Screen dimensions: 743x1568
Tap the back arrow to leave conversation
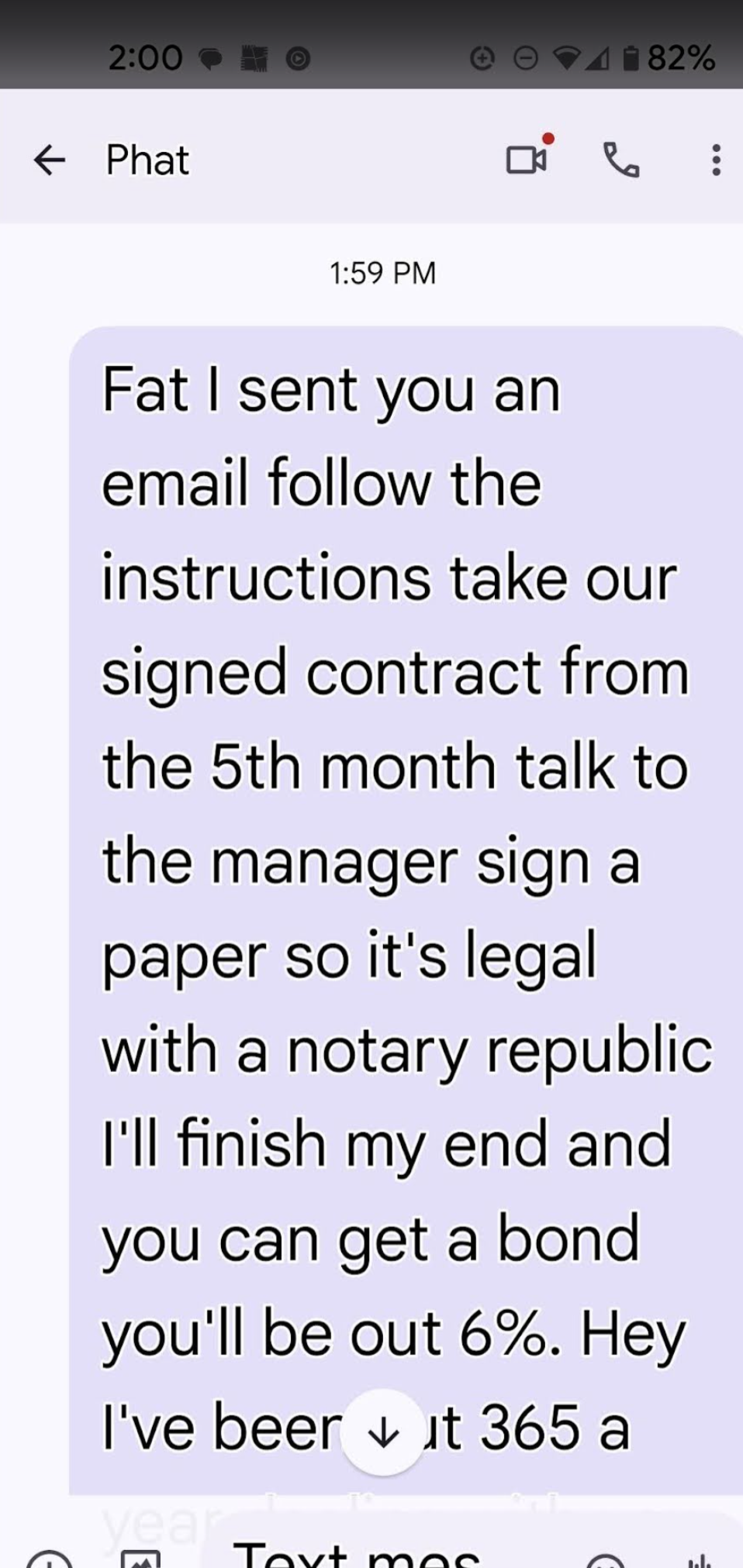(50, 160)
